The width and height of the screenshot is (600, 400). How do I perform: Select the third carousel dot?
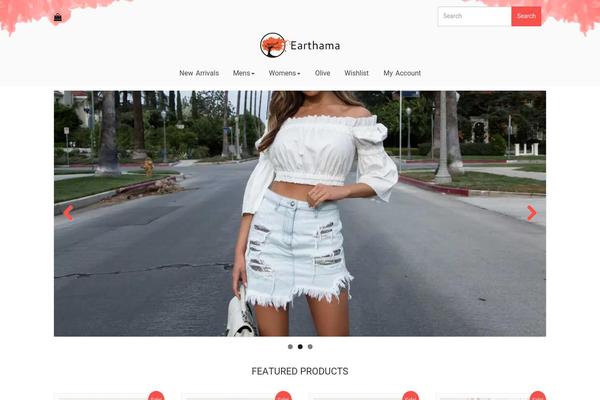pos(310,347)
